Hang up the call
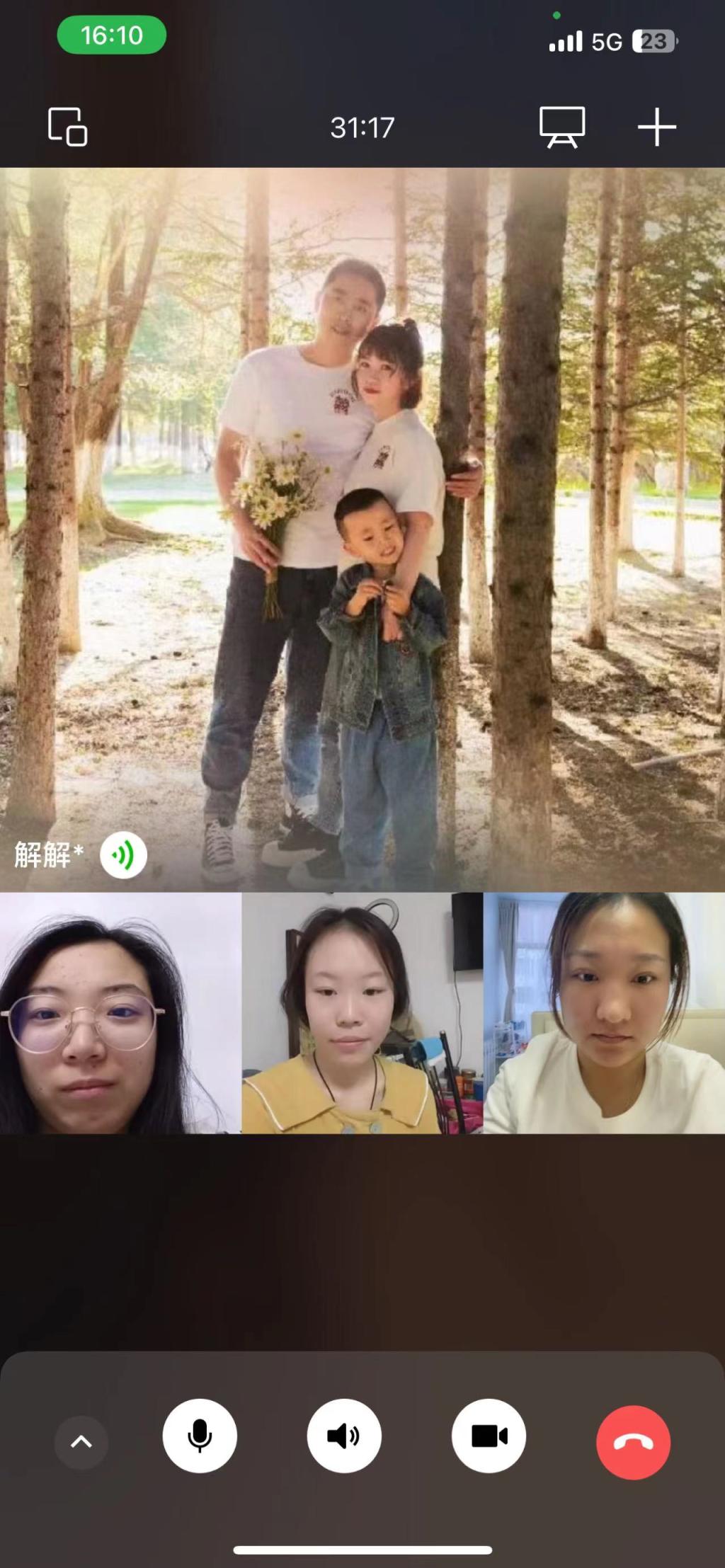Screen dimensions: 725x1568 (633, 1442)
